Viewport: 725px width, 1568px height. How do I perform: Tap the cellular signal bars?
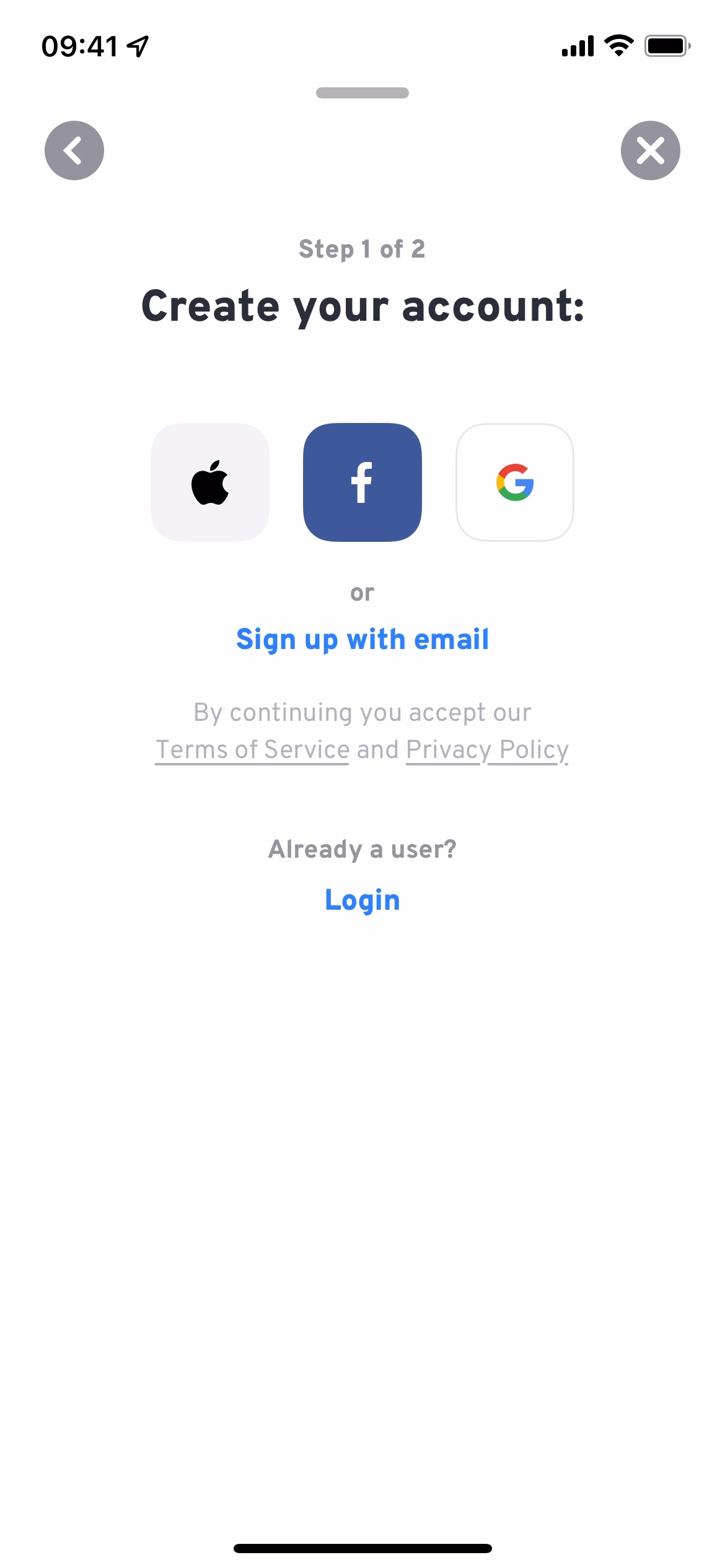[576, 45]
